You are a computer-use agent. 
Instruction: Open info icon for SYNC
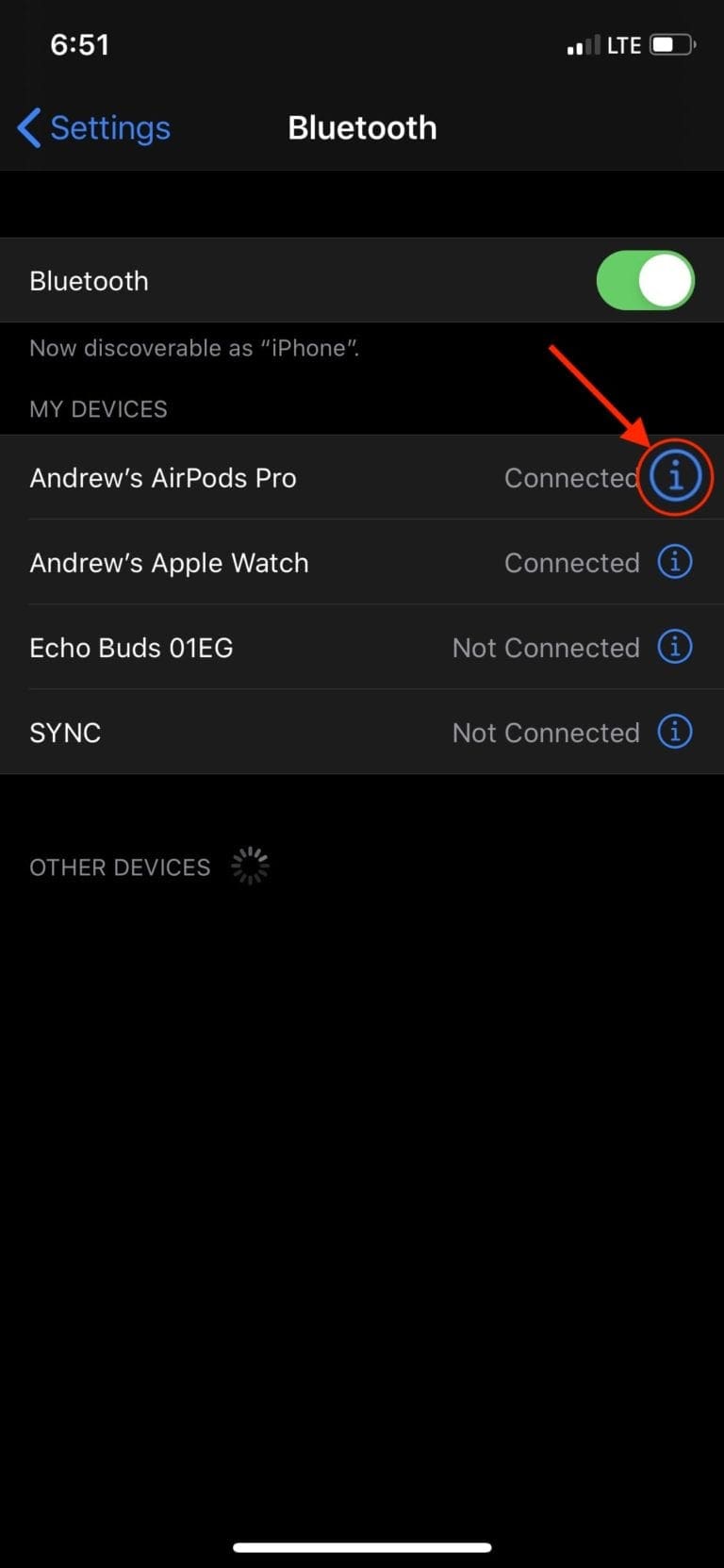[x=675, y=732]
